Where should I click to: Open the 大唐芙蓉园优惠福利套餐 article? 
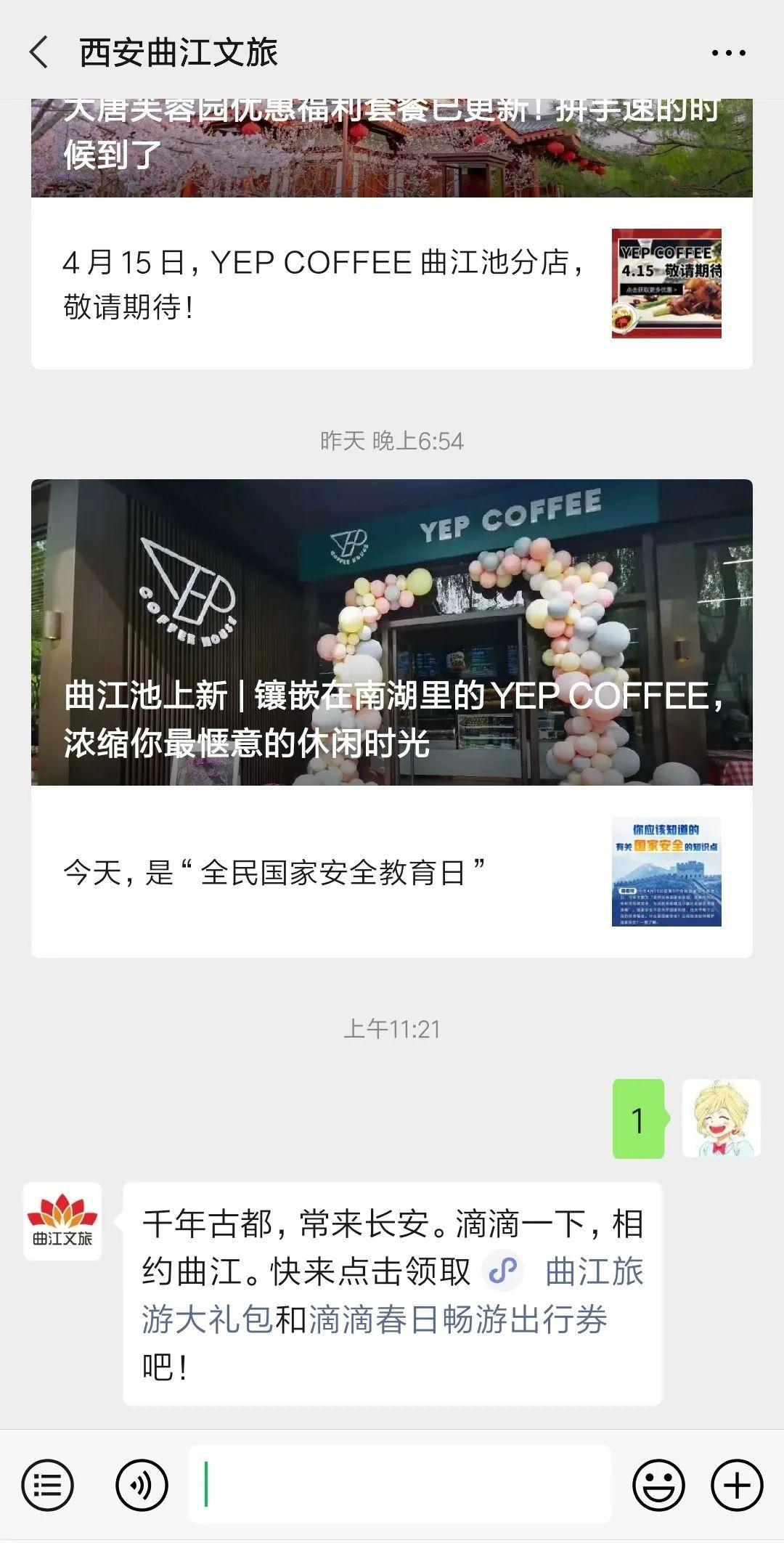(x=392, y=147)
